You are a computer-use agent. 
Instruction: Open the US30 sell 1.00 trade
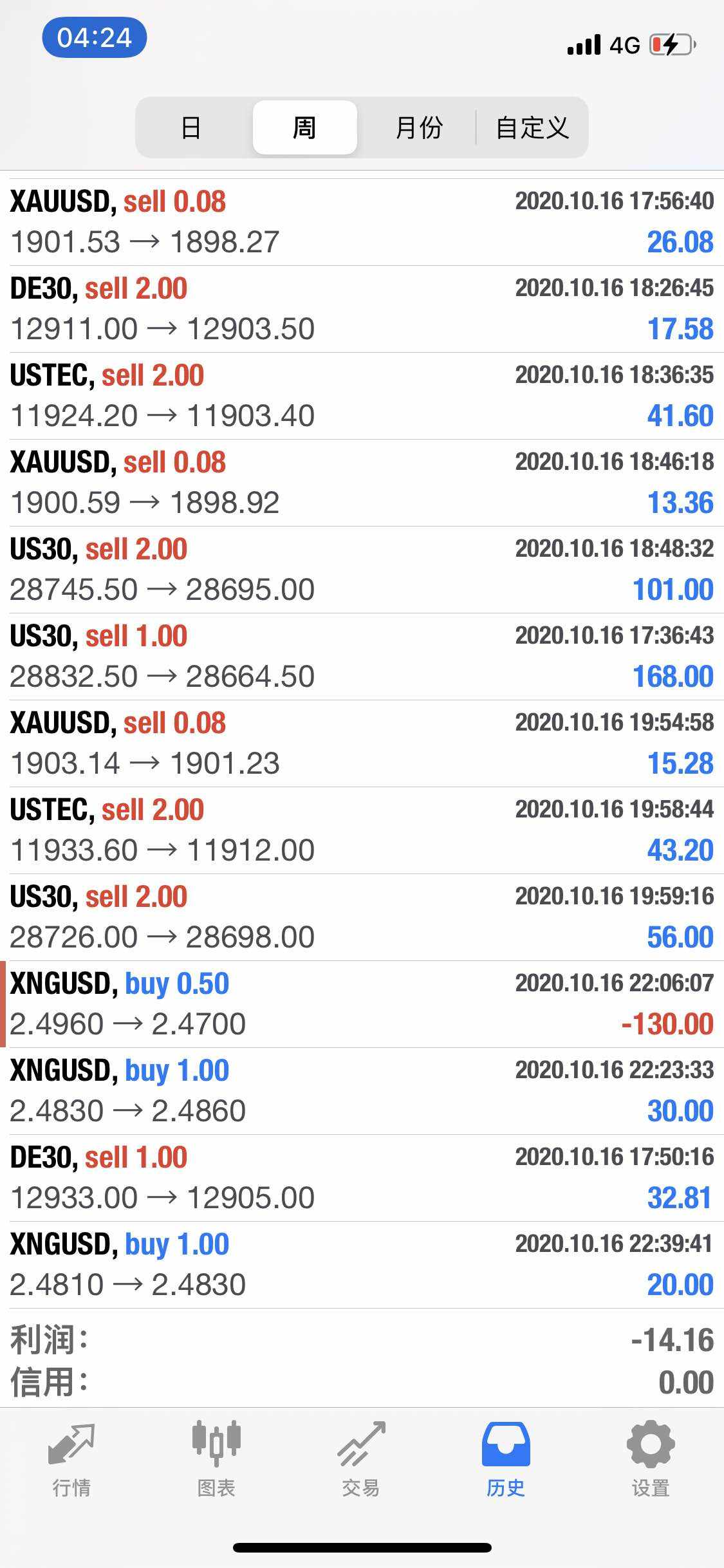(x=362, y=657)
